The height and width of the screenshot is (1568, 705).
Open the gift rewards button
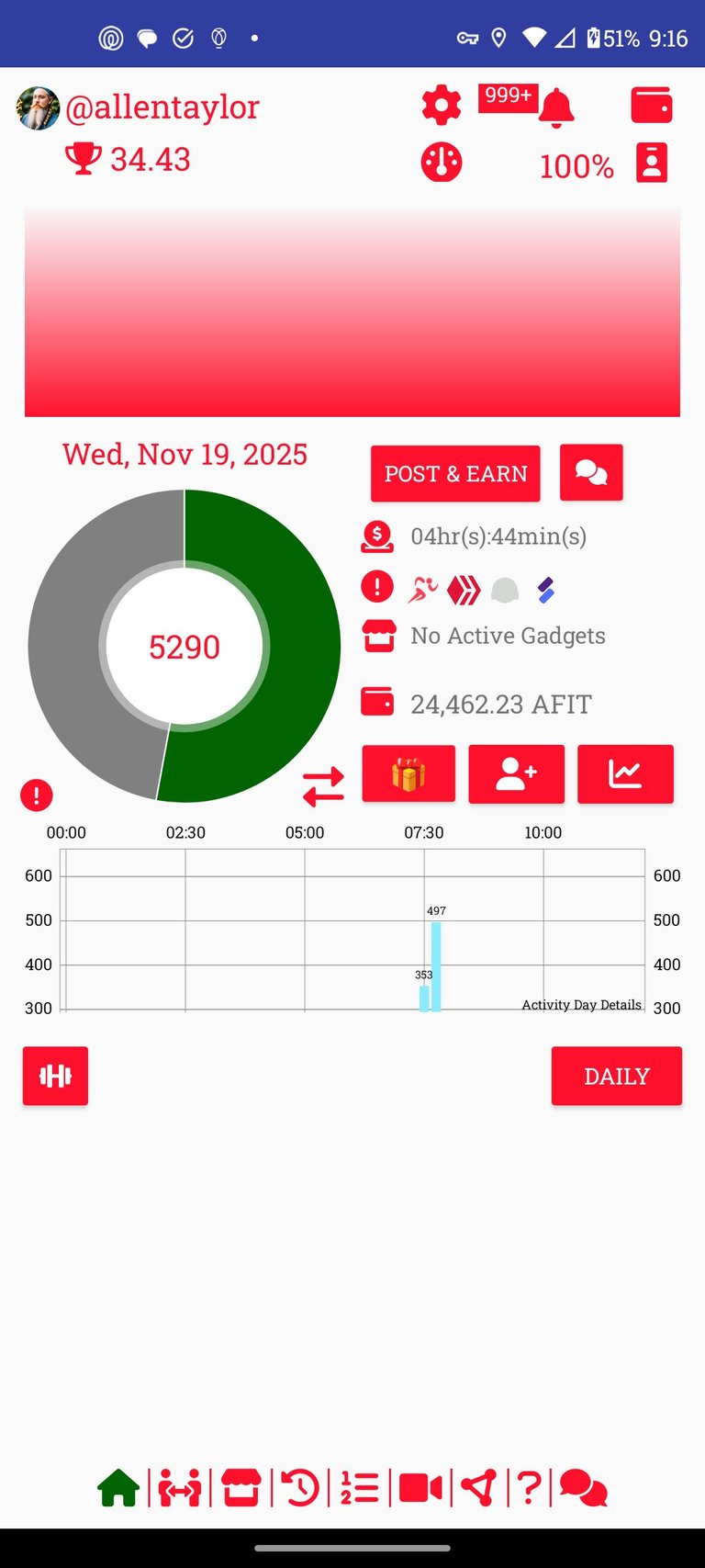coord(408,774)
